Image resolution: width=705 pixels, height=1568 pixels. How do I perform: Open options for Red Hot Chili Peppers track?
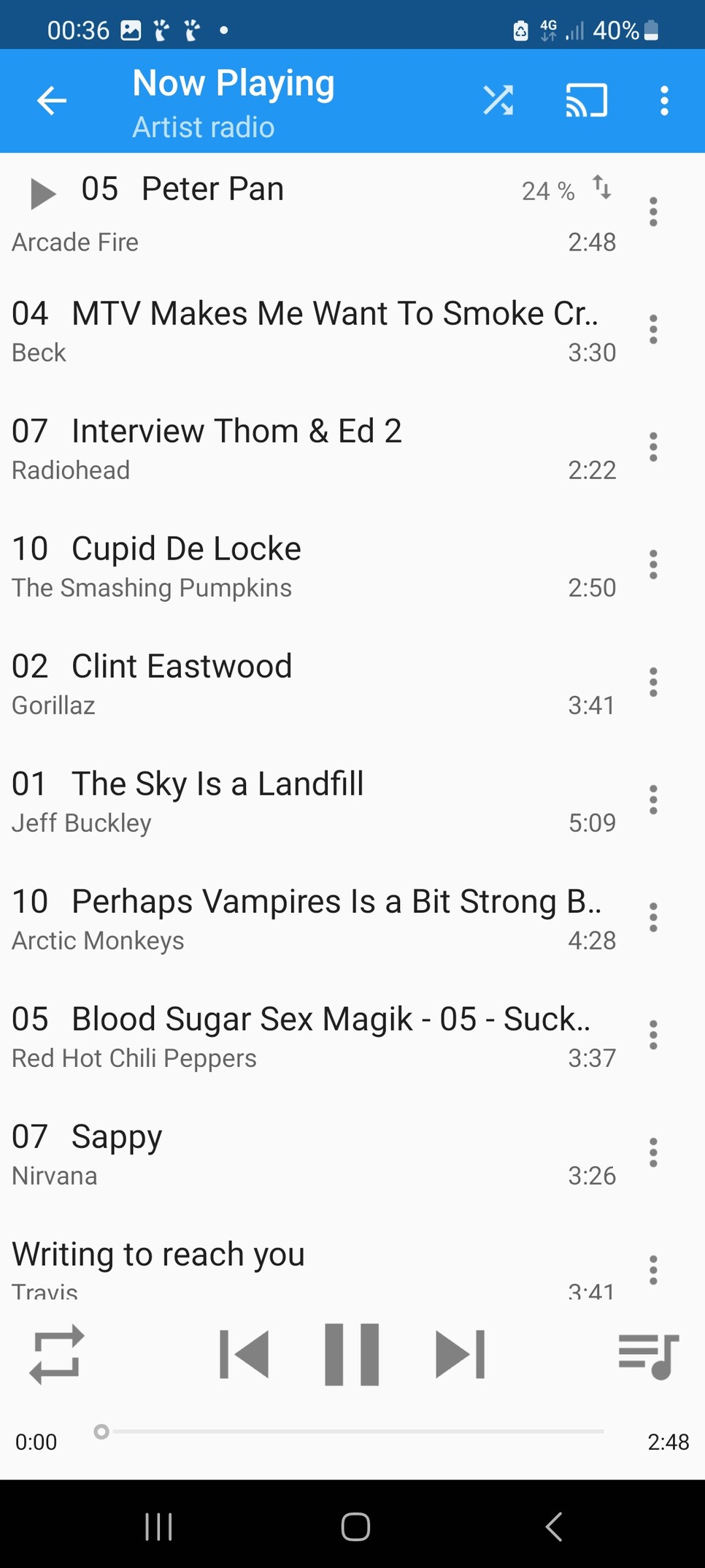(x=653, y=1036)
